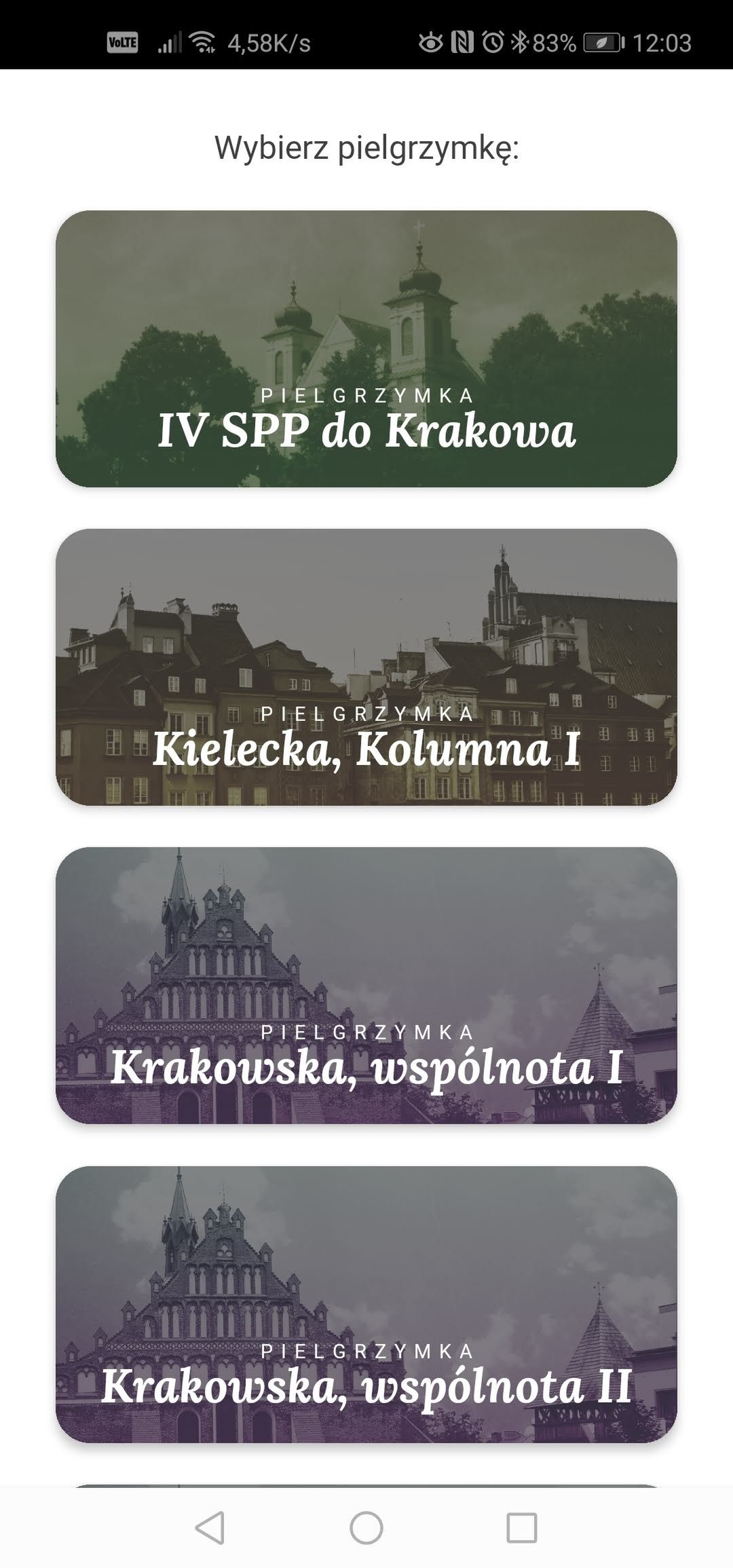Tap the Krakowska, wspólnota II card
733x1568 pixels.
(366, 1304)
